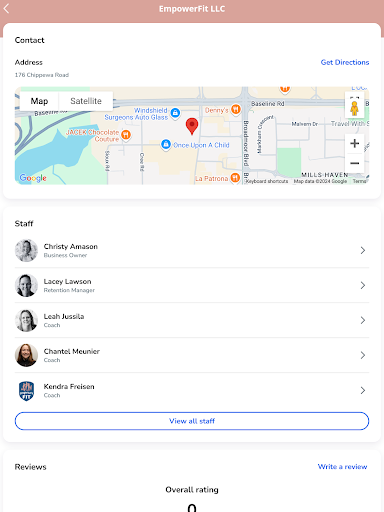Tap the Street View pegman icon

coord(354,105)
